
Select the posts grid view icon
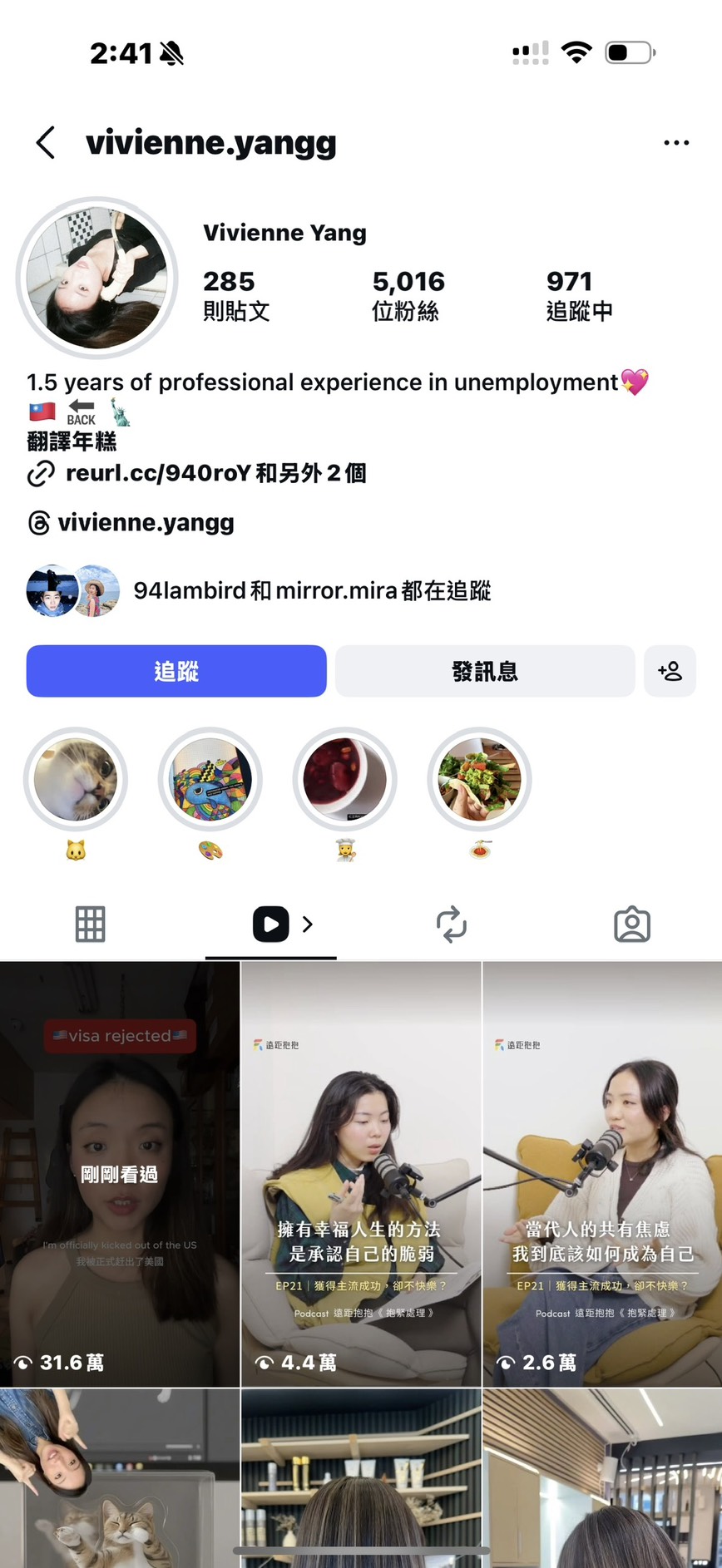(x=90, y=924)
